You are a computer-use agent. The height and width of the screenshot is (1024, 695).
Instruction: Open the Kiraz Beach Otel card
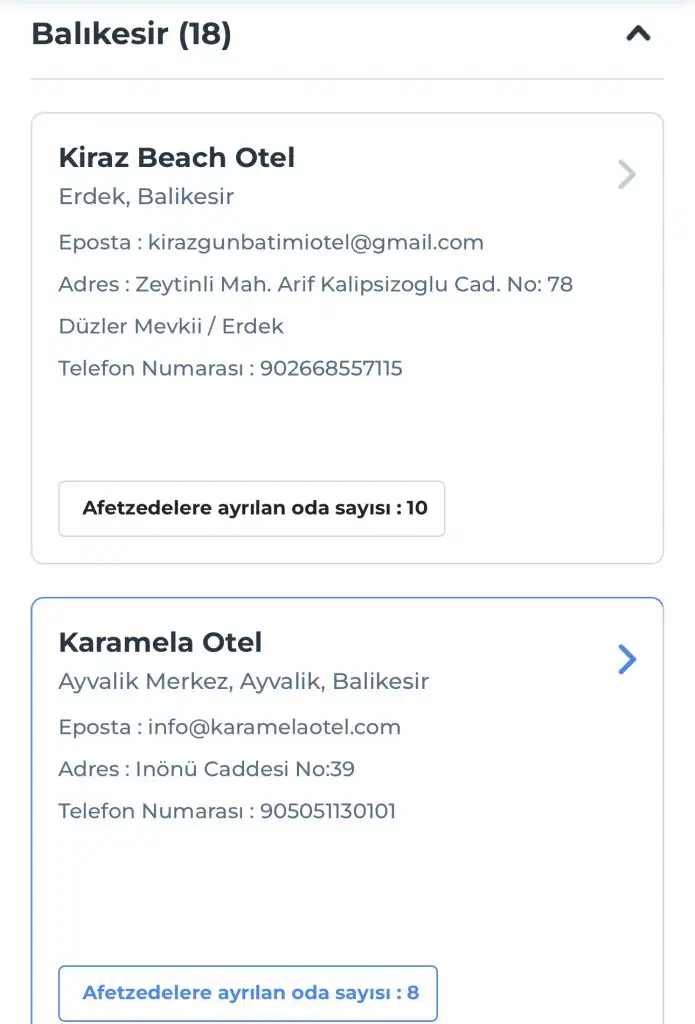tap(177, 158)
